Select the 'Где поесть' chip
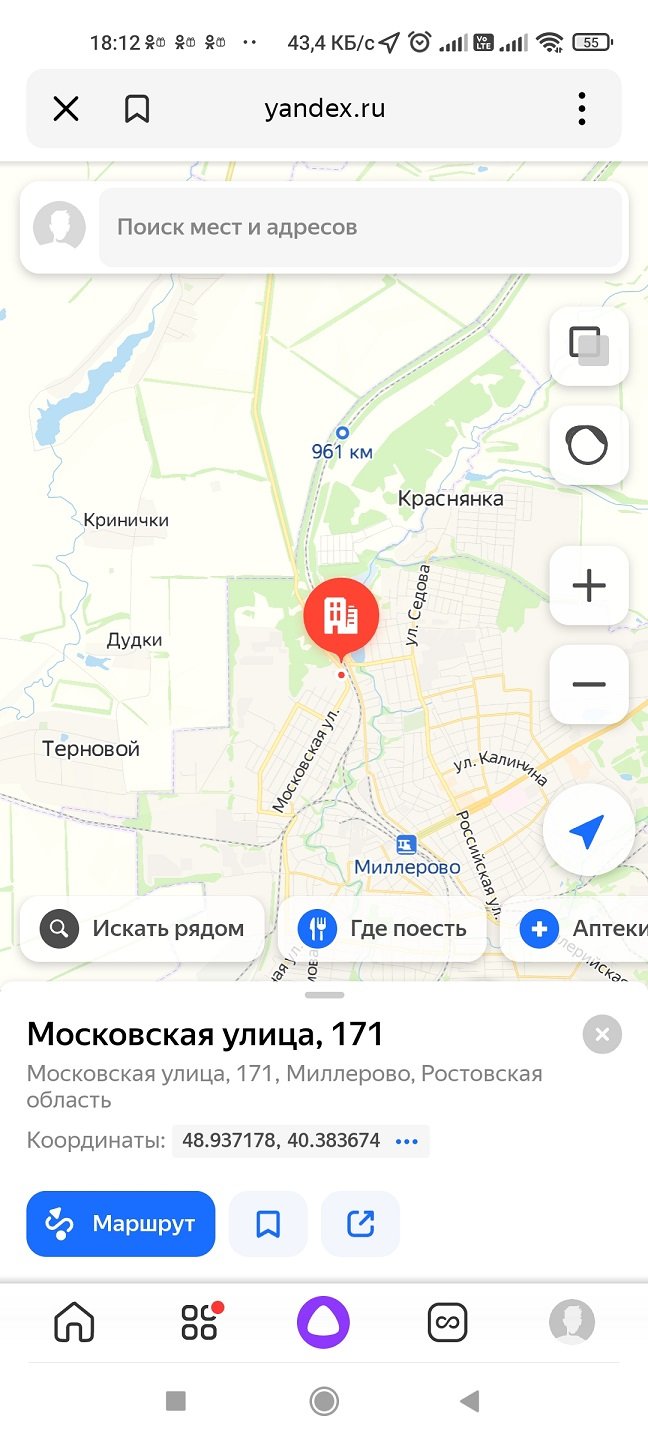This screenshot has height=1440, width=648. pos(381,929)
